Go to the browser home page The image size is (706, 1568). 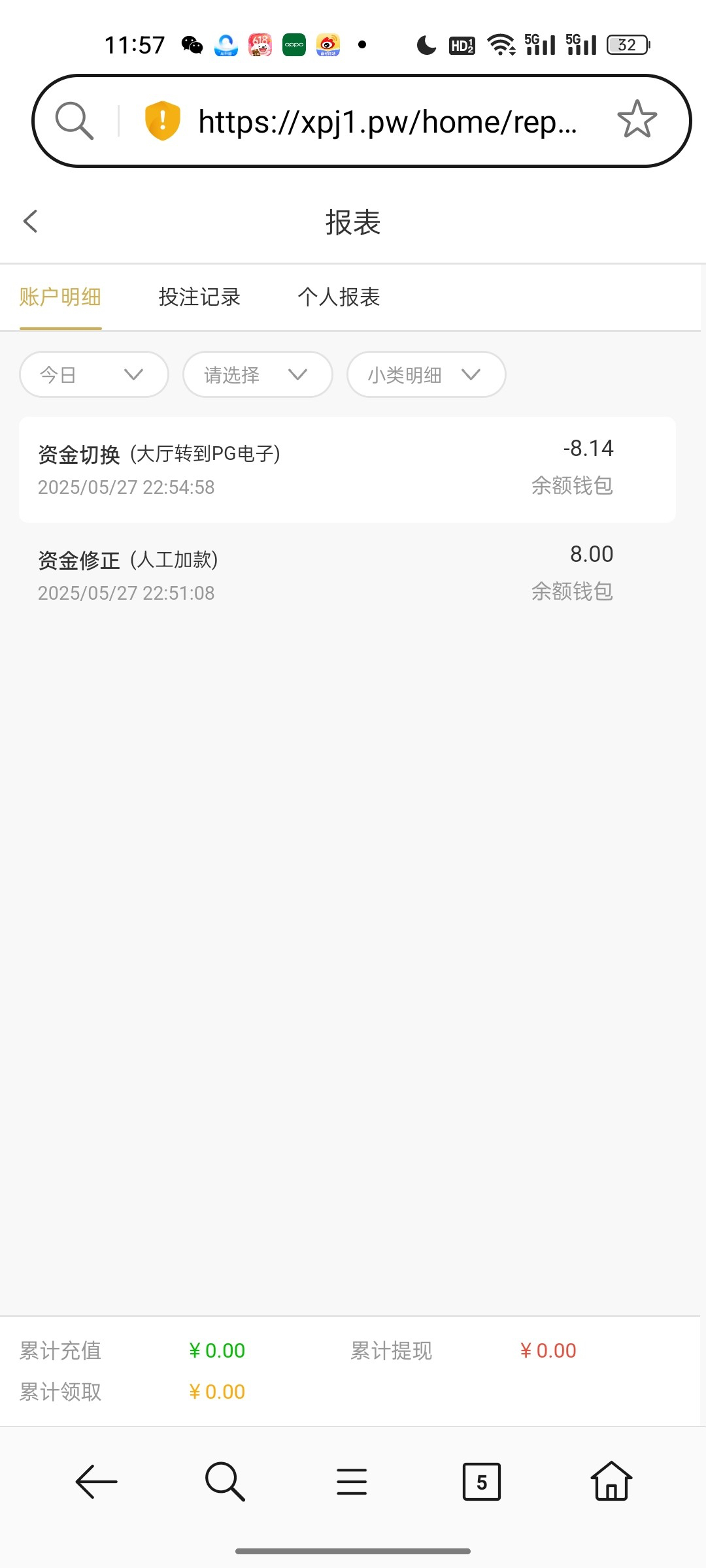(x=611, y=1482)
